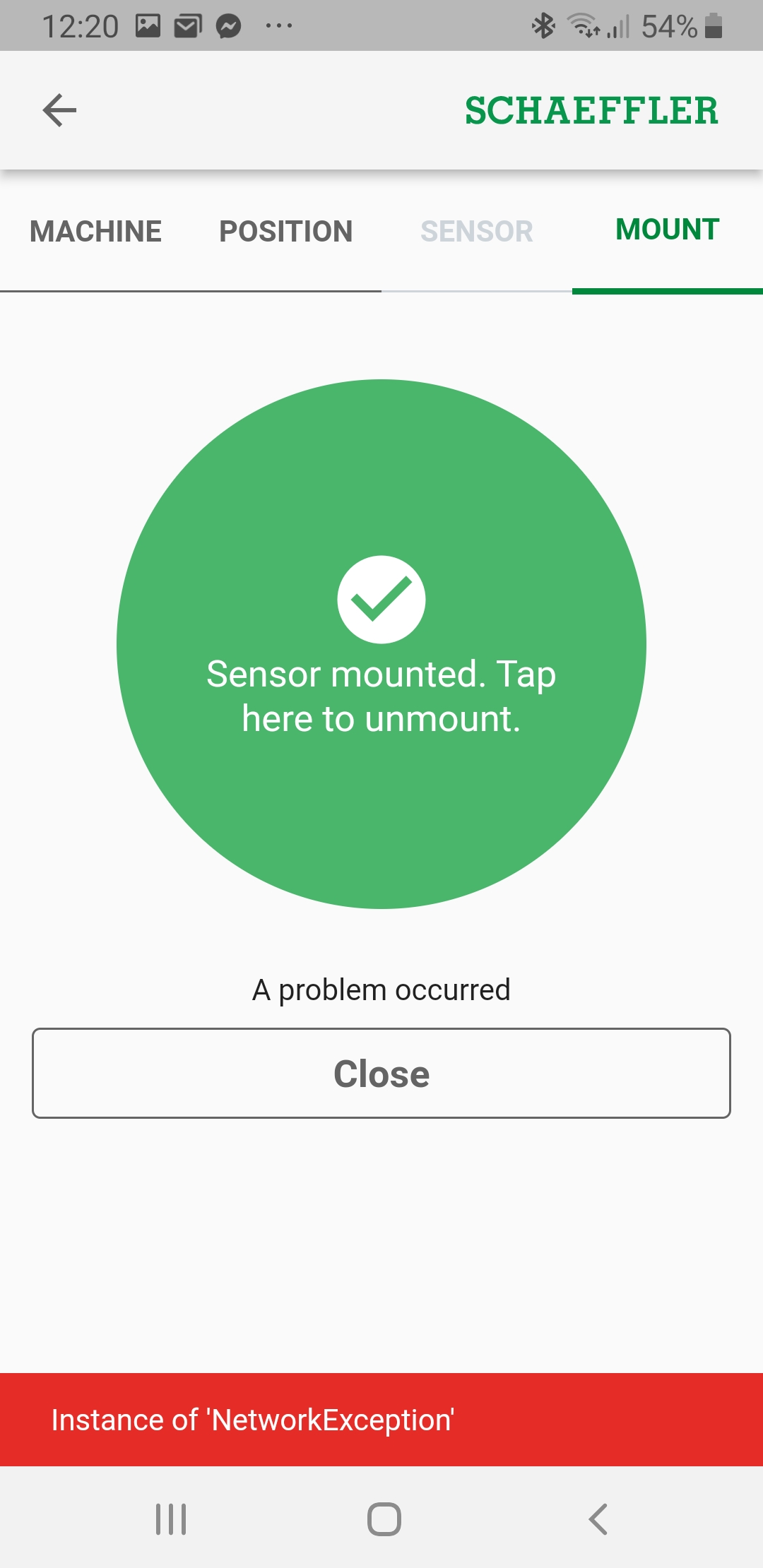This screenshot has height=1568, width=763.
Task: Go back using the top-left arrow
Action: pos(59,110)
